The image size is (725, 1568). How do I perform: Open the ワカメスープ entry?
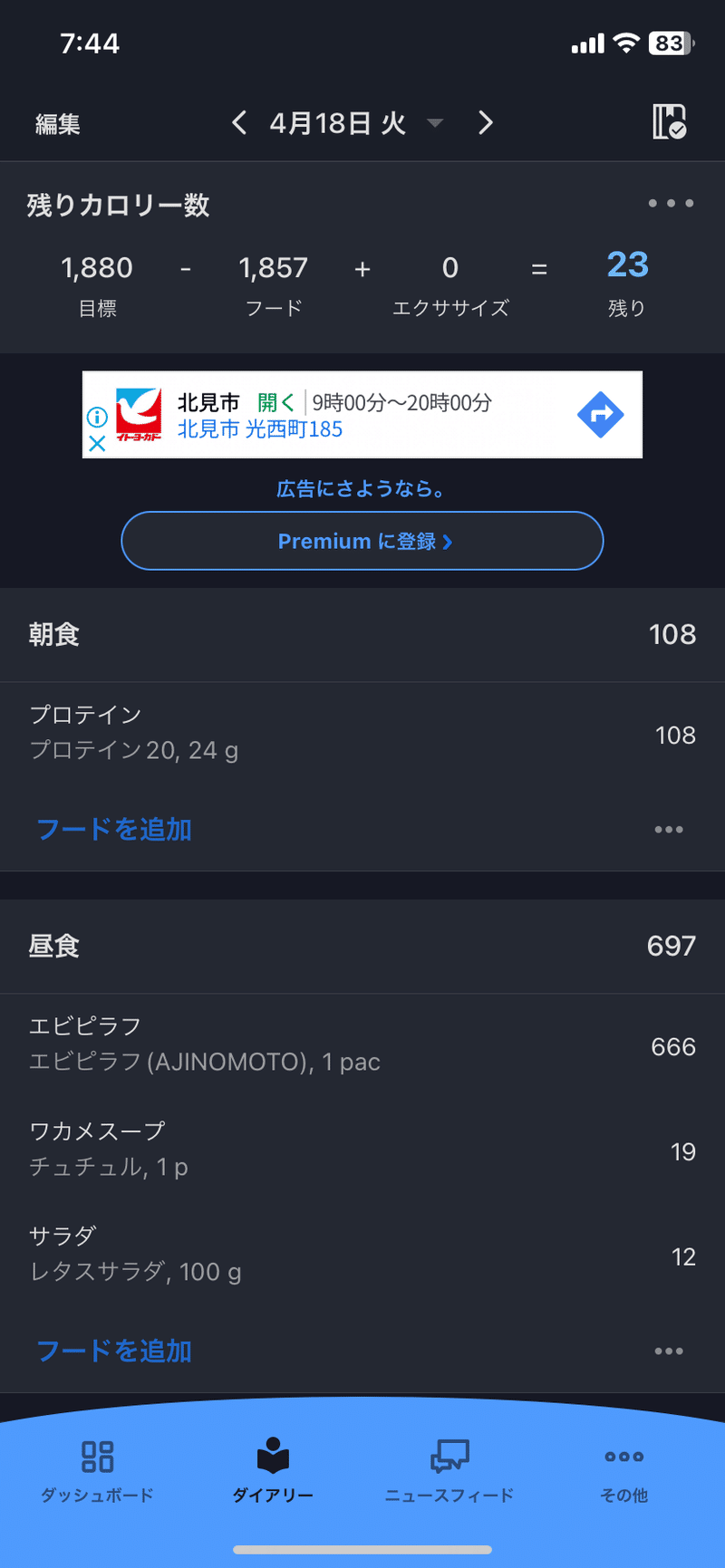(362, 1150)
